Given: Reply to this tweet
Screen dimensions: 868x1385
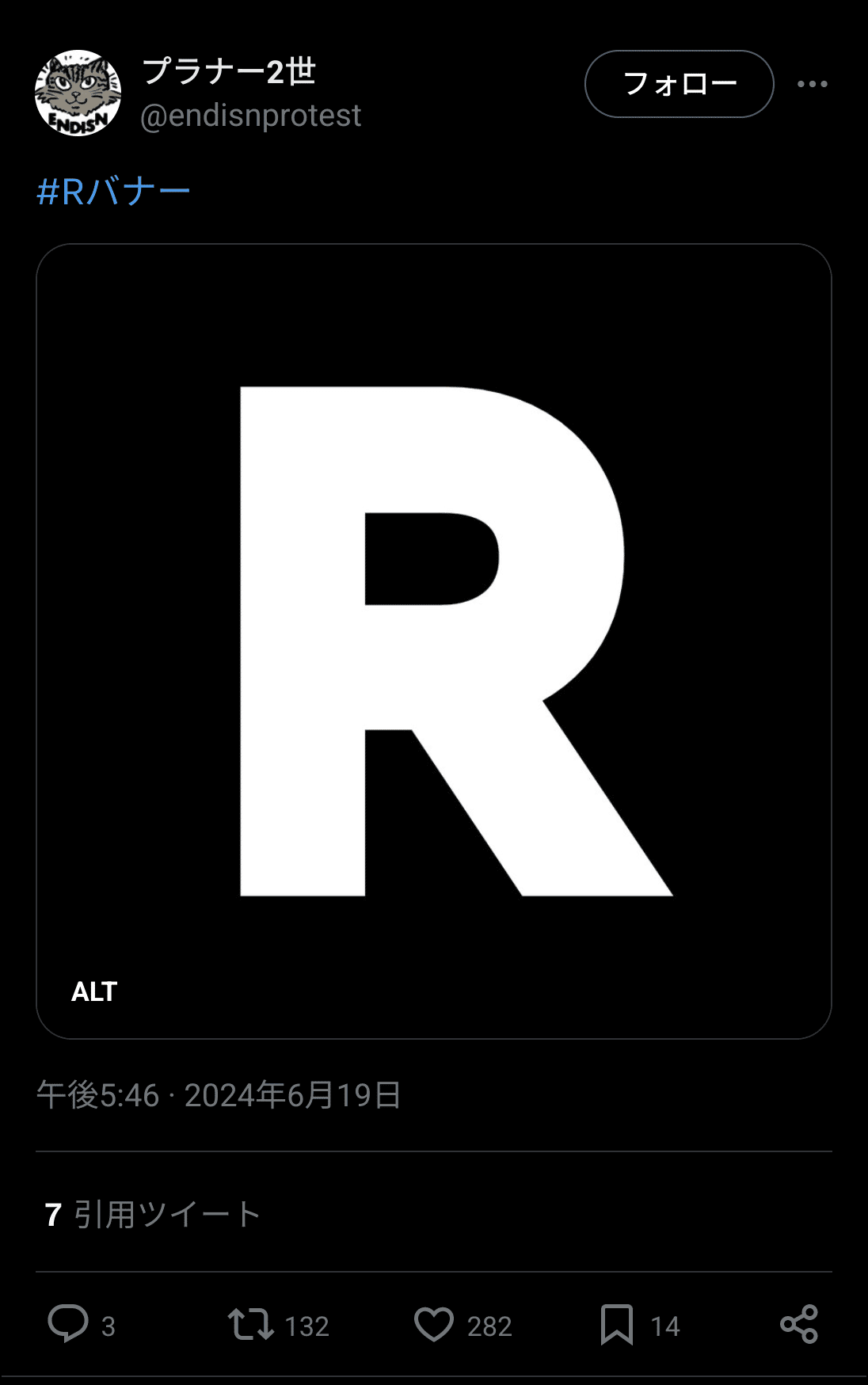Looking at the screenshot, I should click(x=68, y=1323).
